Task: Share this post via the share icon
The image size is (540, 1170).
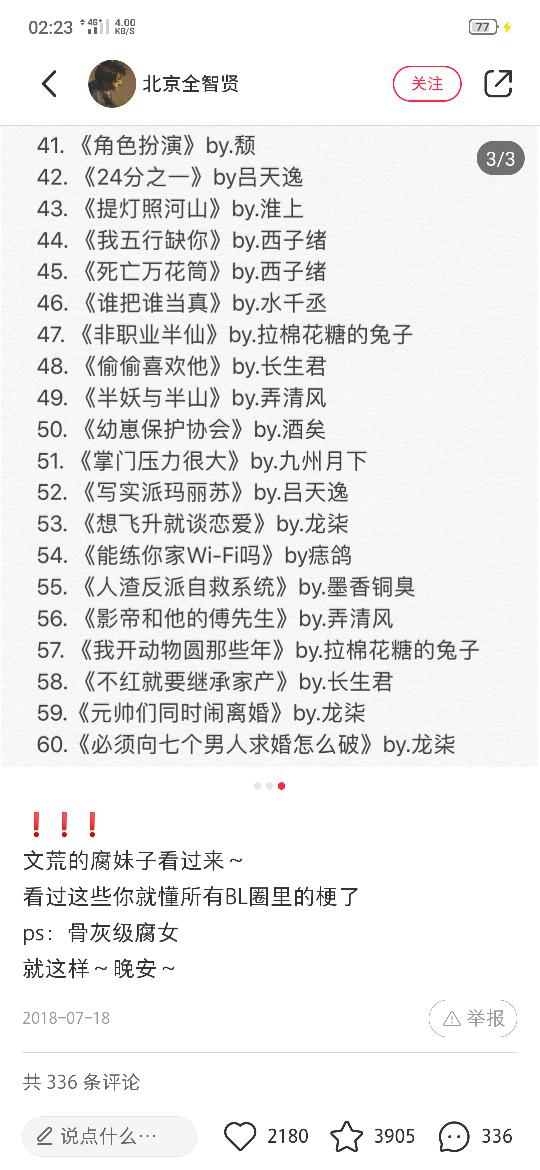Action: [498, 84]
